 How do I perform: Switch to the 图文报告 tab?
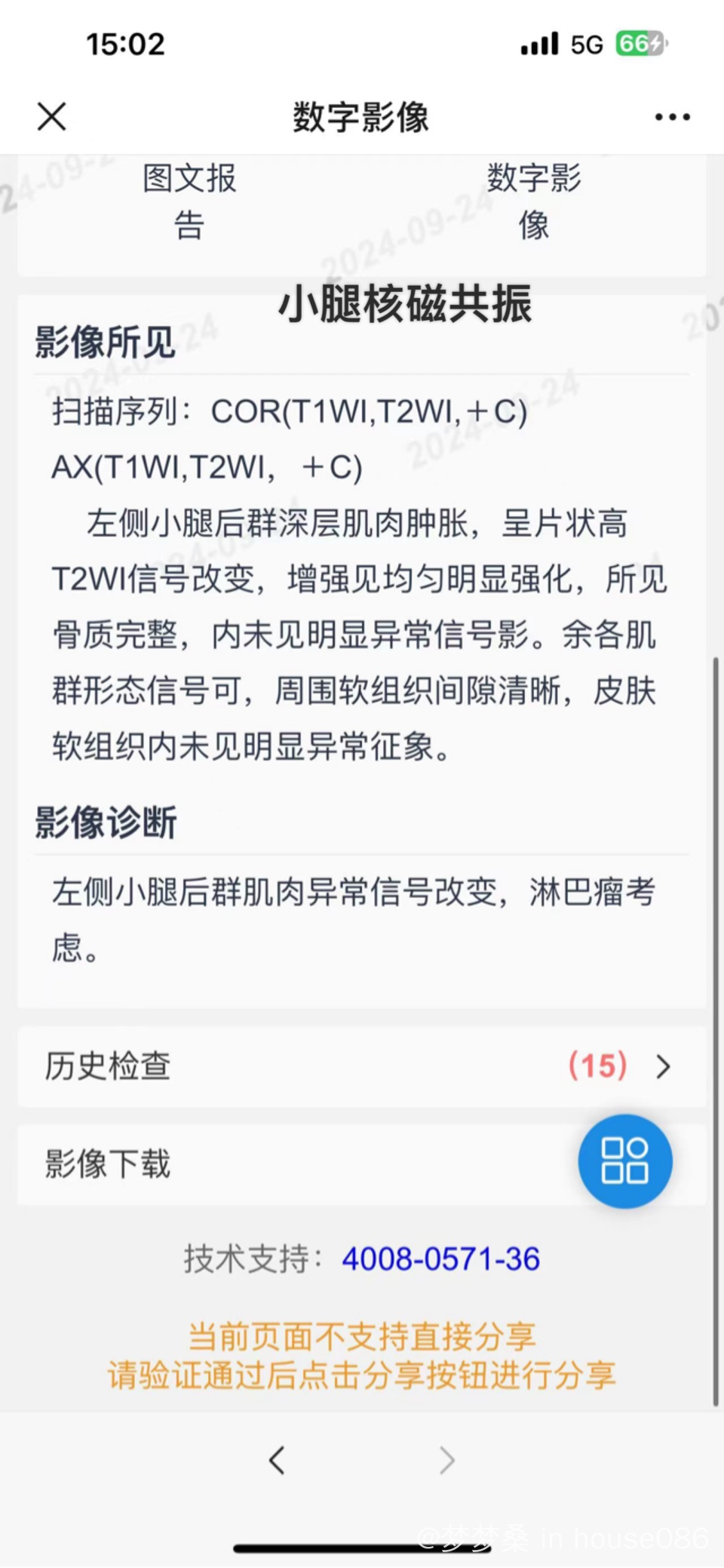pyautogui.click(x=189, y=201)
